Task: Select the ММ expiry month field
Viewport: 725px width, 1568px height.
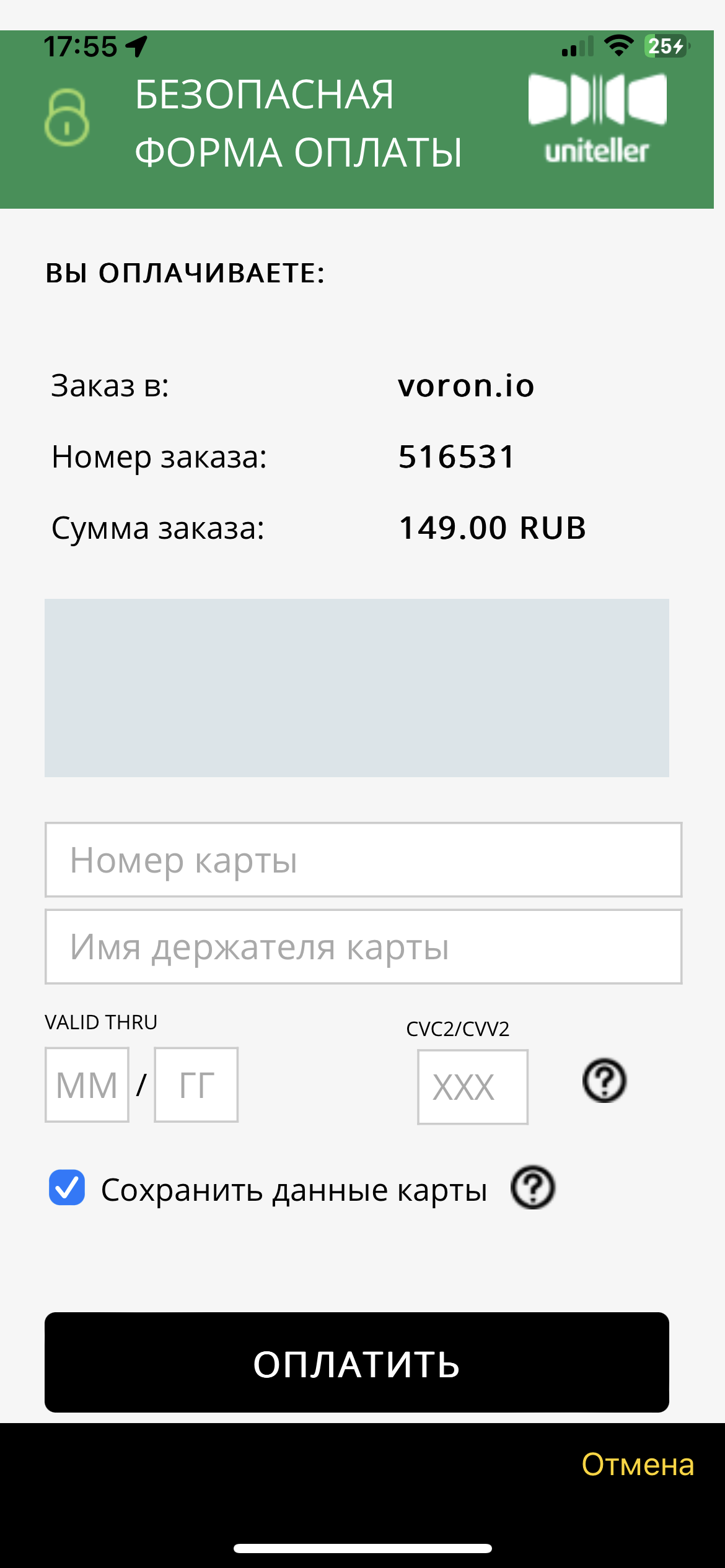Action: 87,1084
